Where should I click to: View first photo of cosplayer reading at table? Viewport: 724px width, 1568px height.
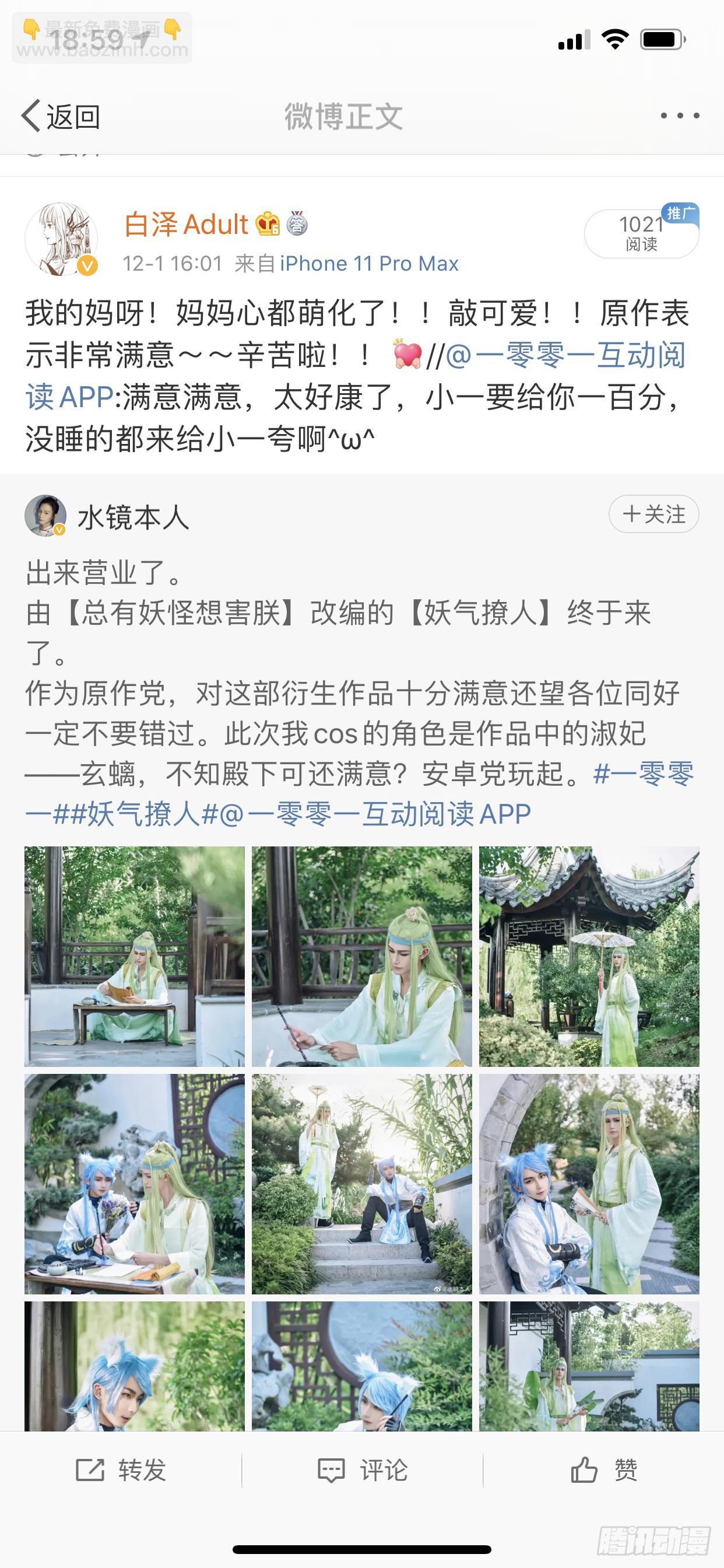click(x=135, y=956)
